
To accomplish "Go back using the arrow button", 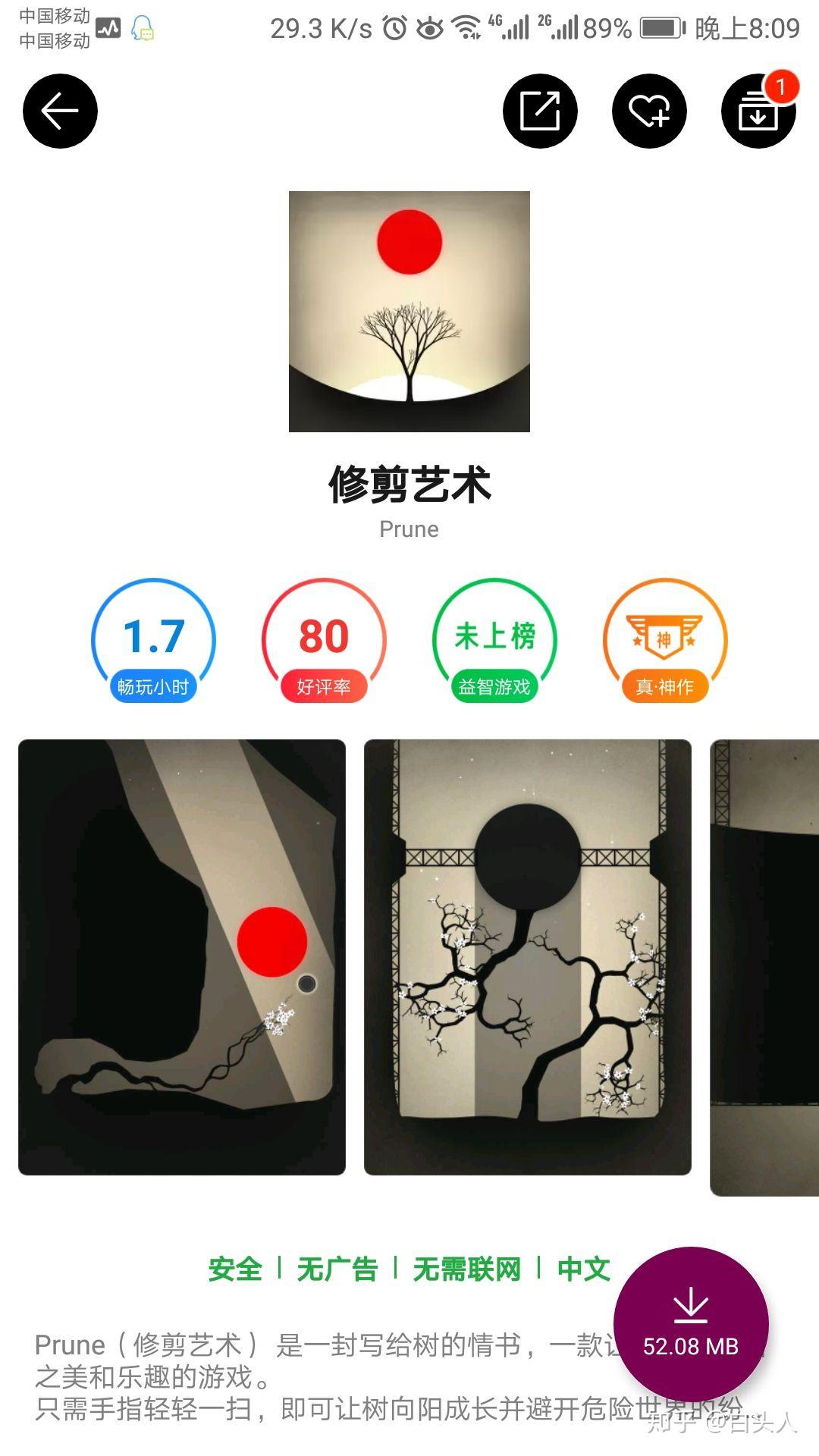I will tap(60, 111).
